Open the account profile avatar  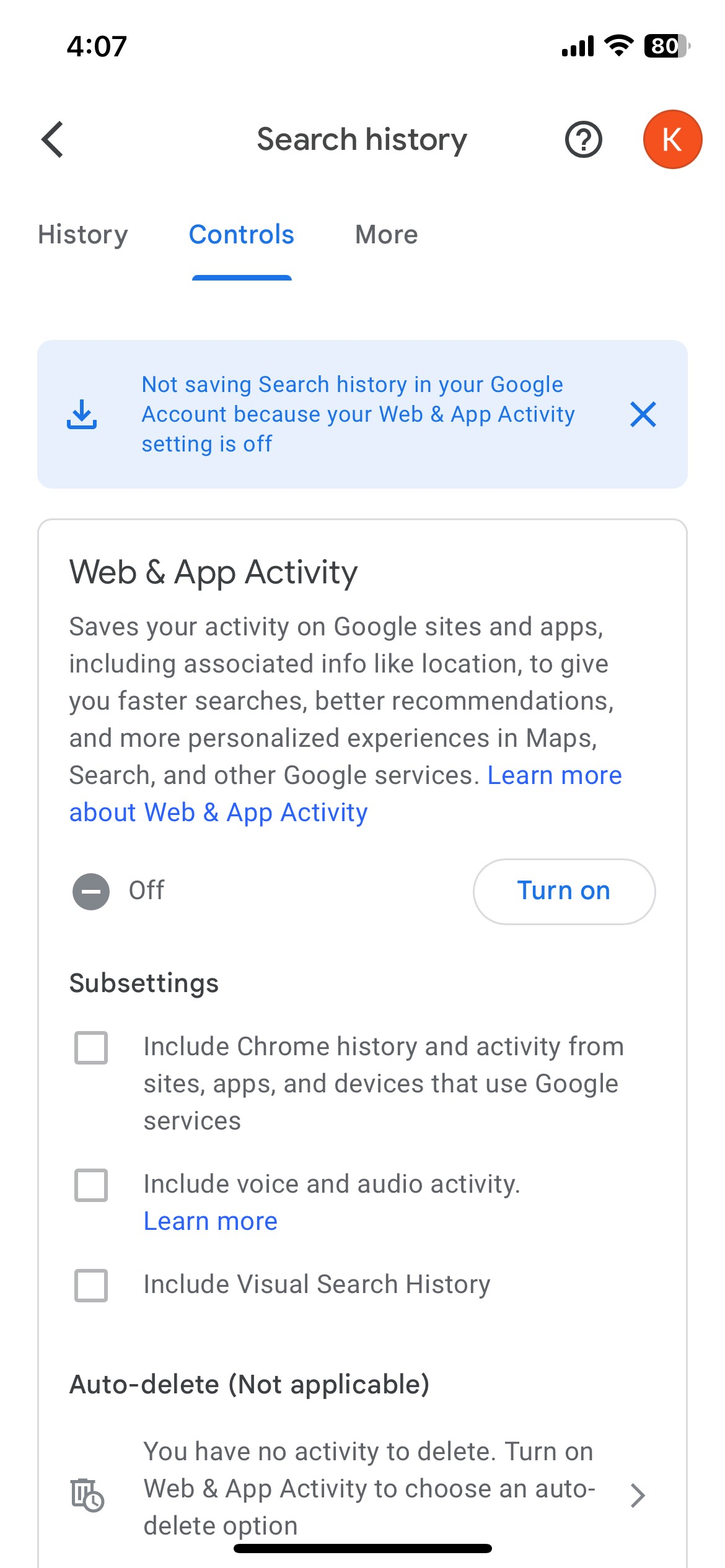[672, 139]
